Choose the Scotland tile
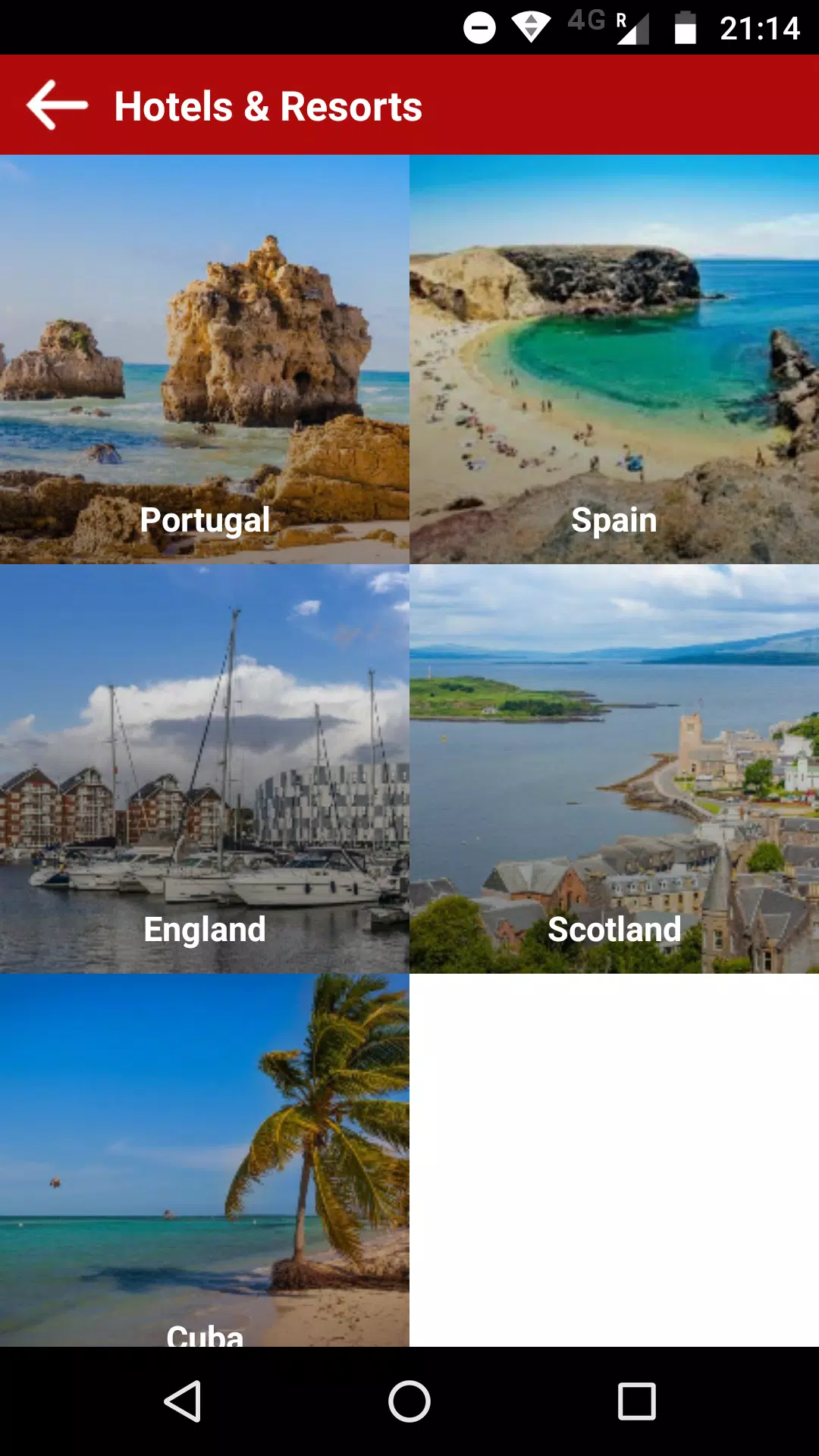The width and height of the screenshot is (819, 1456). 614,769
